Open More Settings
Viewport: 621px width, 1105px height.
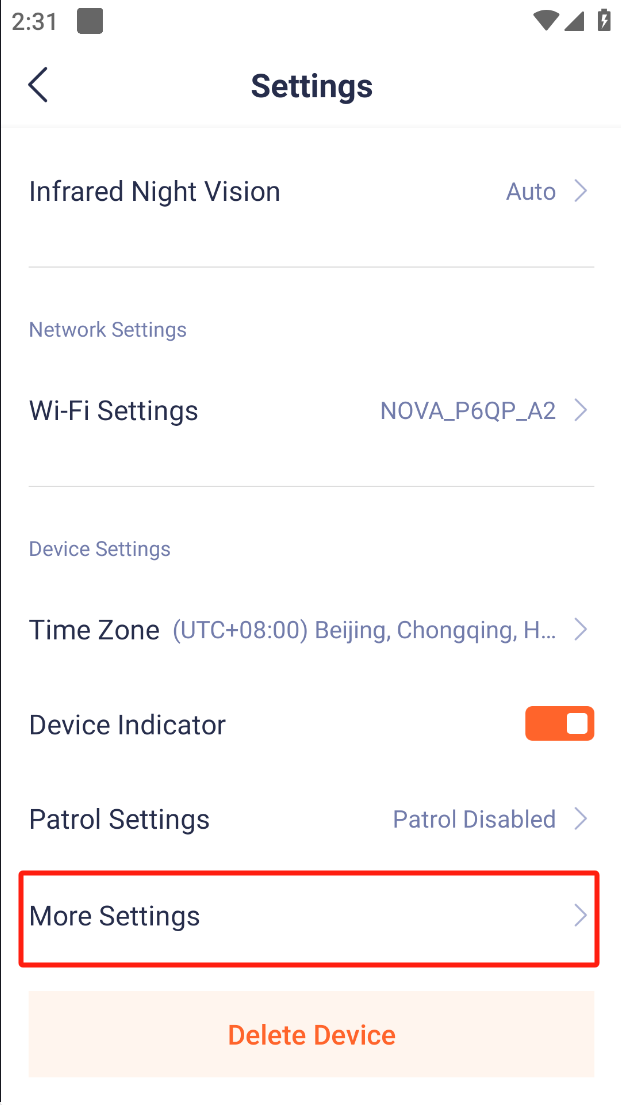coord(310,916)
